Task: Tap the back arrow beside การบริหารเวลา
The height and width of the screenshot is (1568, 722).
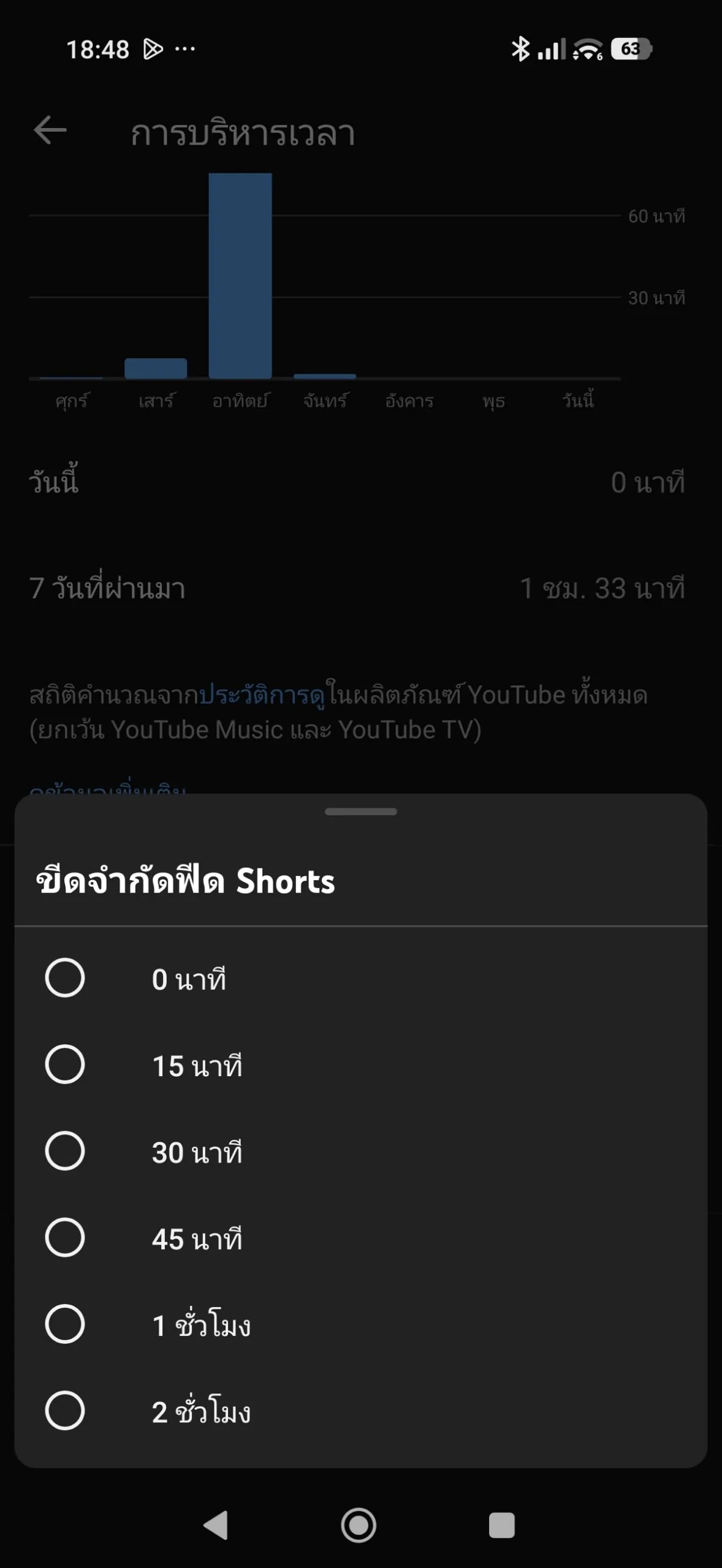Action: [50, 130]
